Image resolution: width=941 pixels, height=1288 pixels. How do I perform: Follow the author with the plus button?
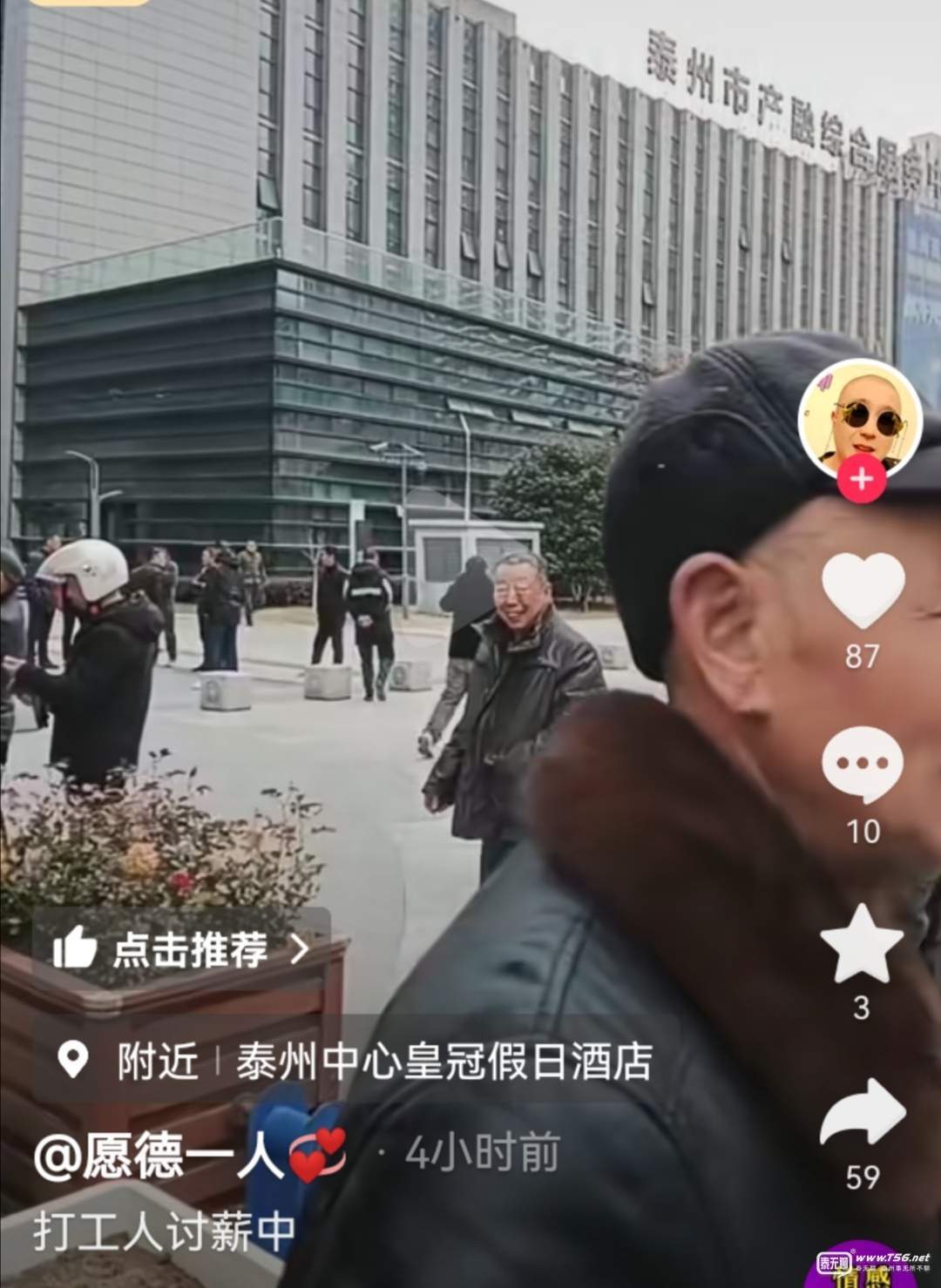click(x=861, y=479)
